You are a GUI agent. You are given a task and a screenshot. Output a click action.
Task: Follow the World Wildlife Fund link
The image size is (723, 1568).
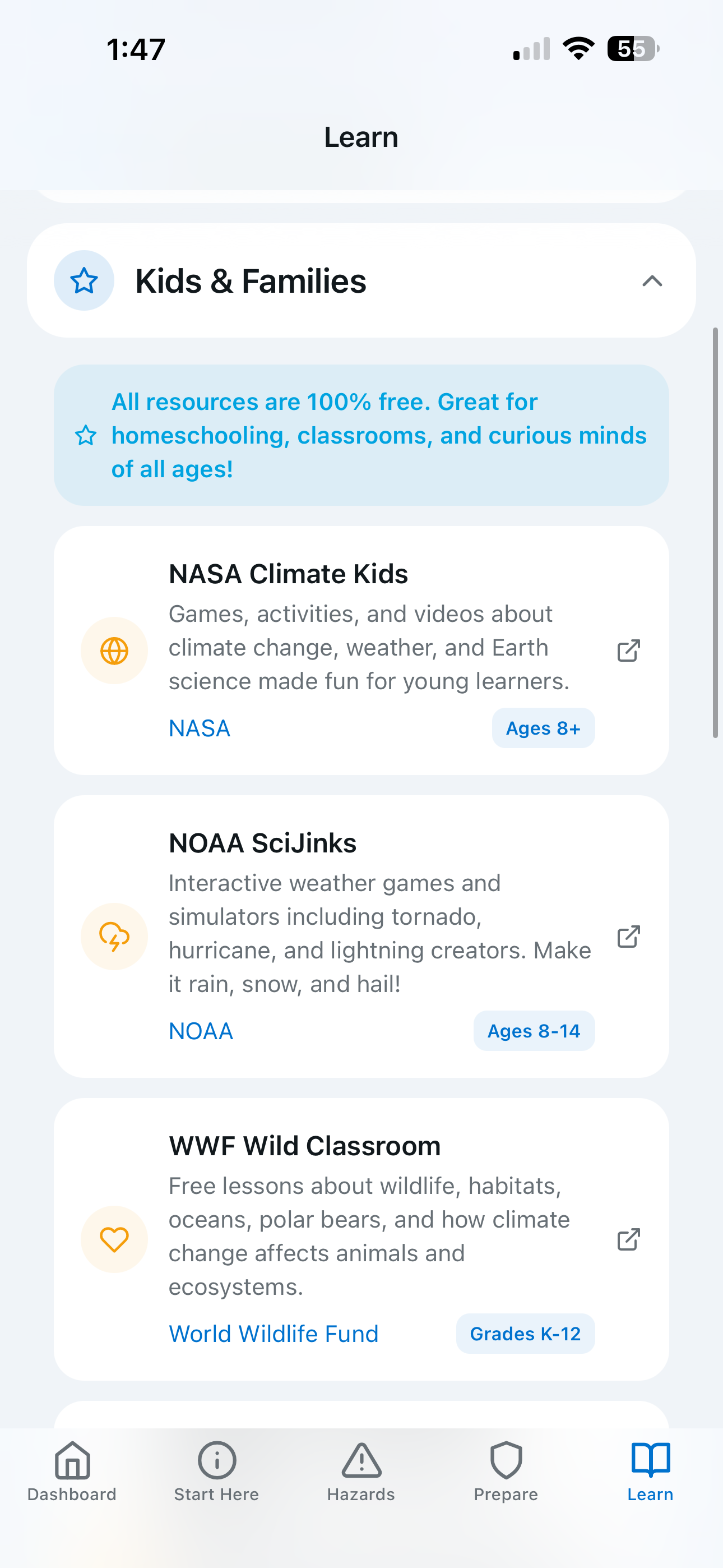(x=274, y=1333)
